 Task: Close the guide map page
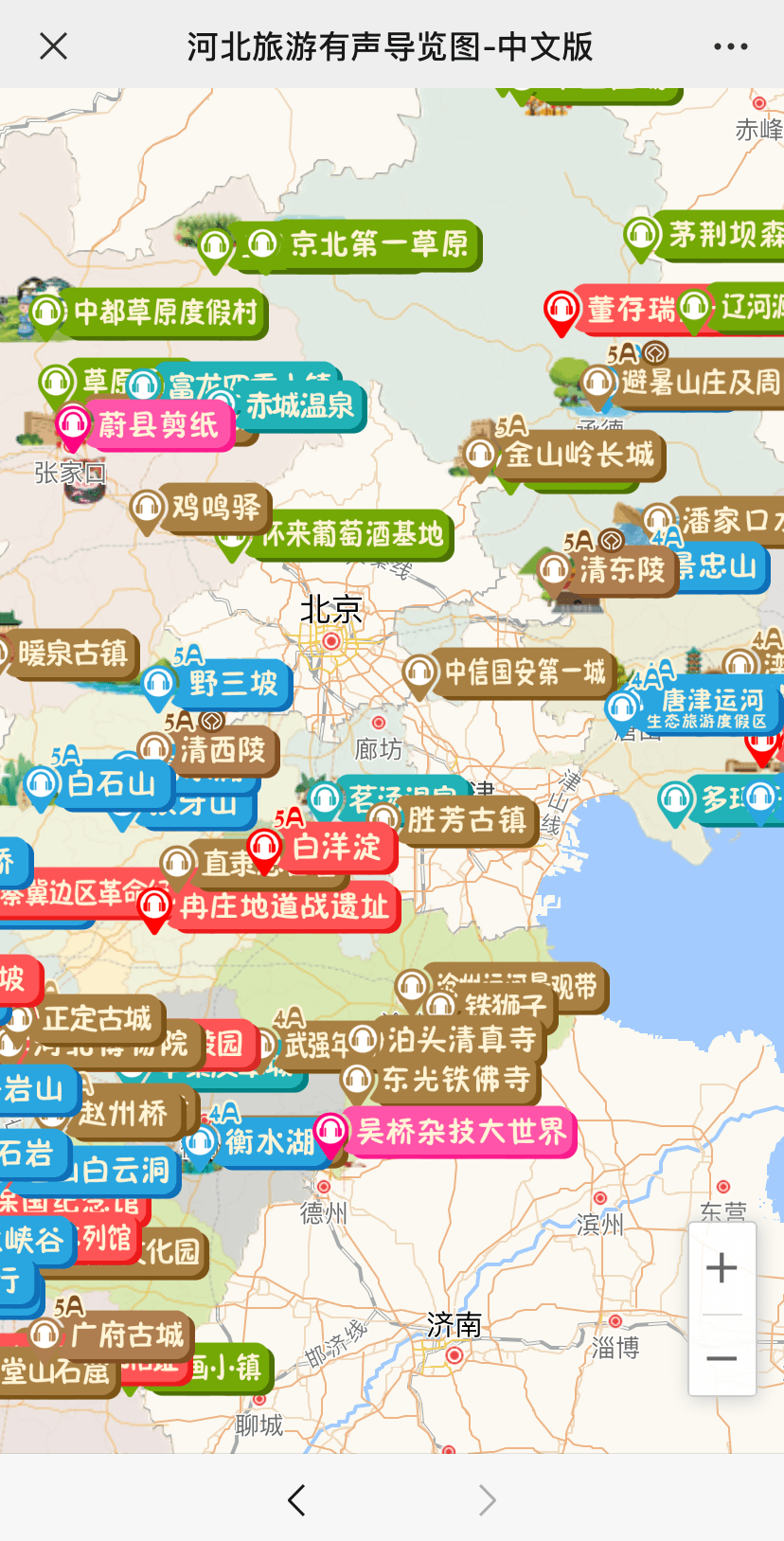click(x=54, y=45)
